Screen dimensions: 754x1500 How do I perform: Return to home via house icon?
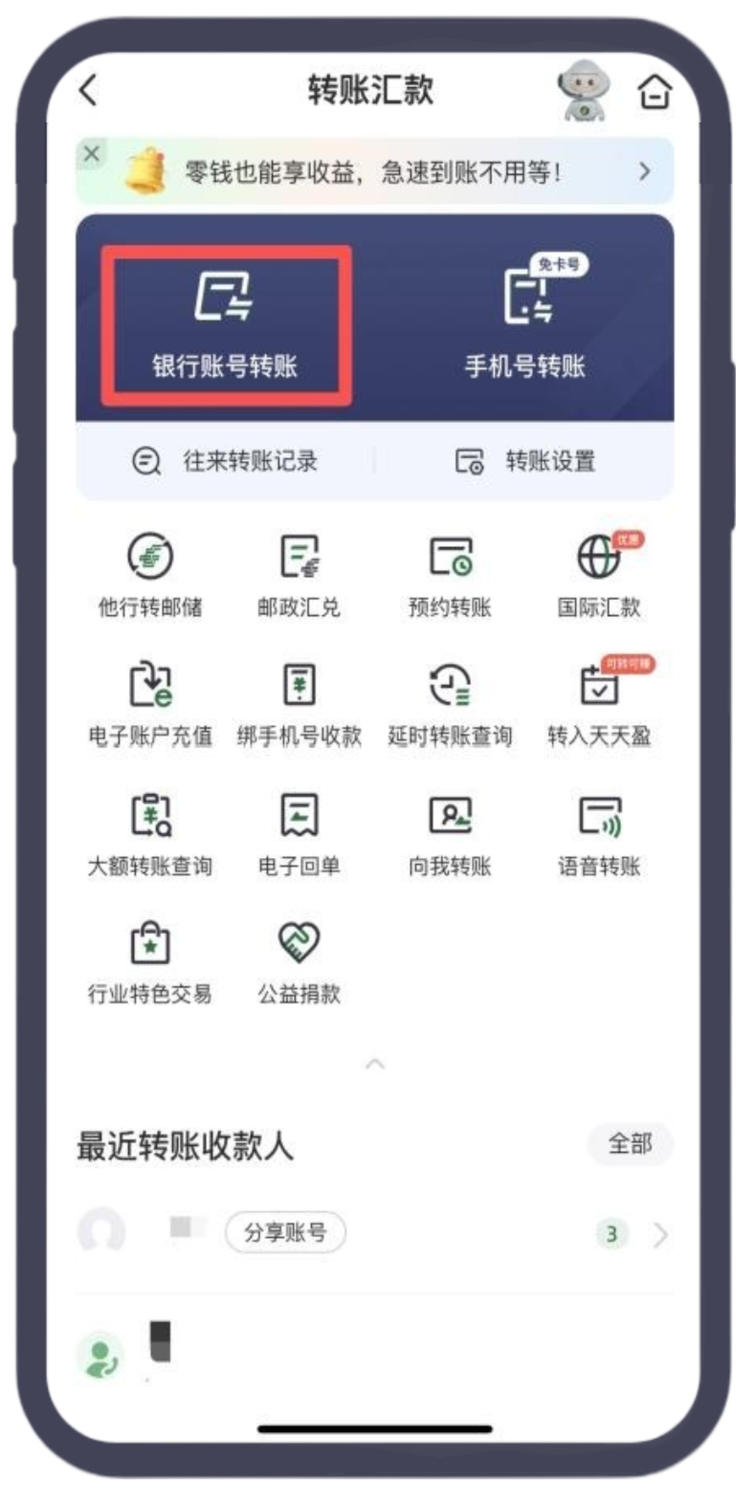pos(655,92)
